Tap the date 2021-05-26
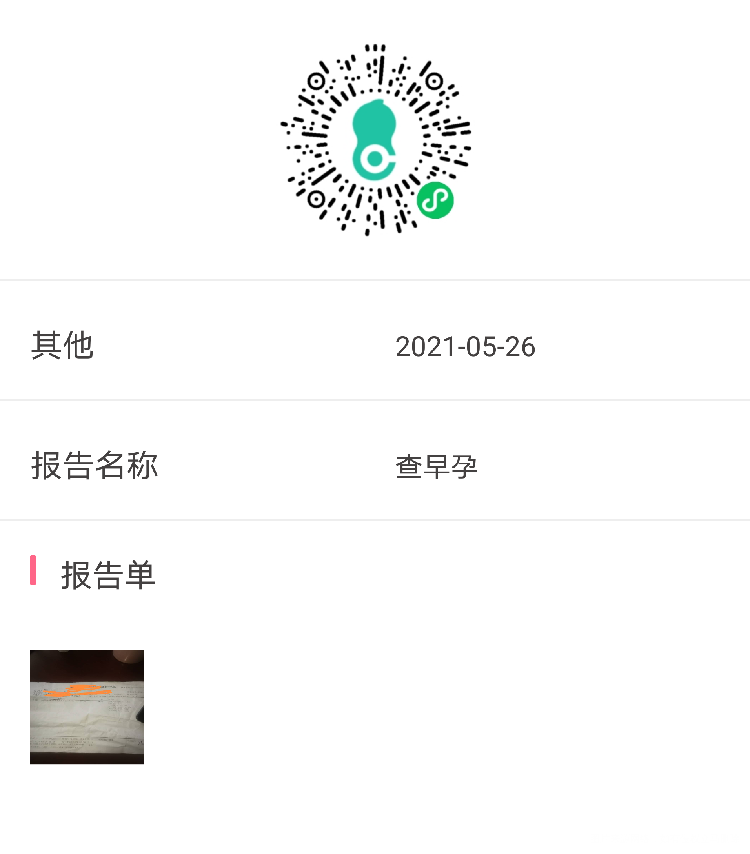750x854 pixels. point(466,347)
